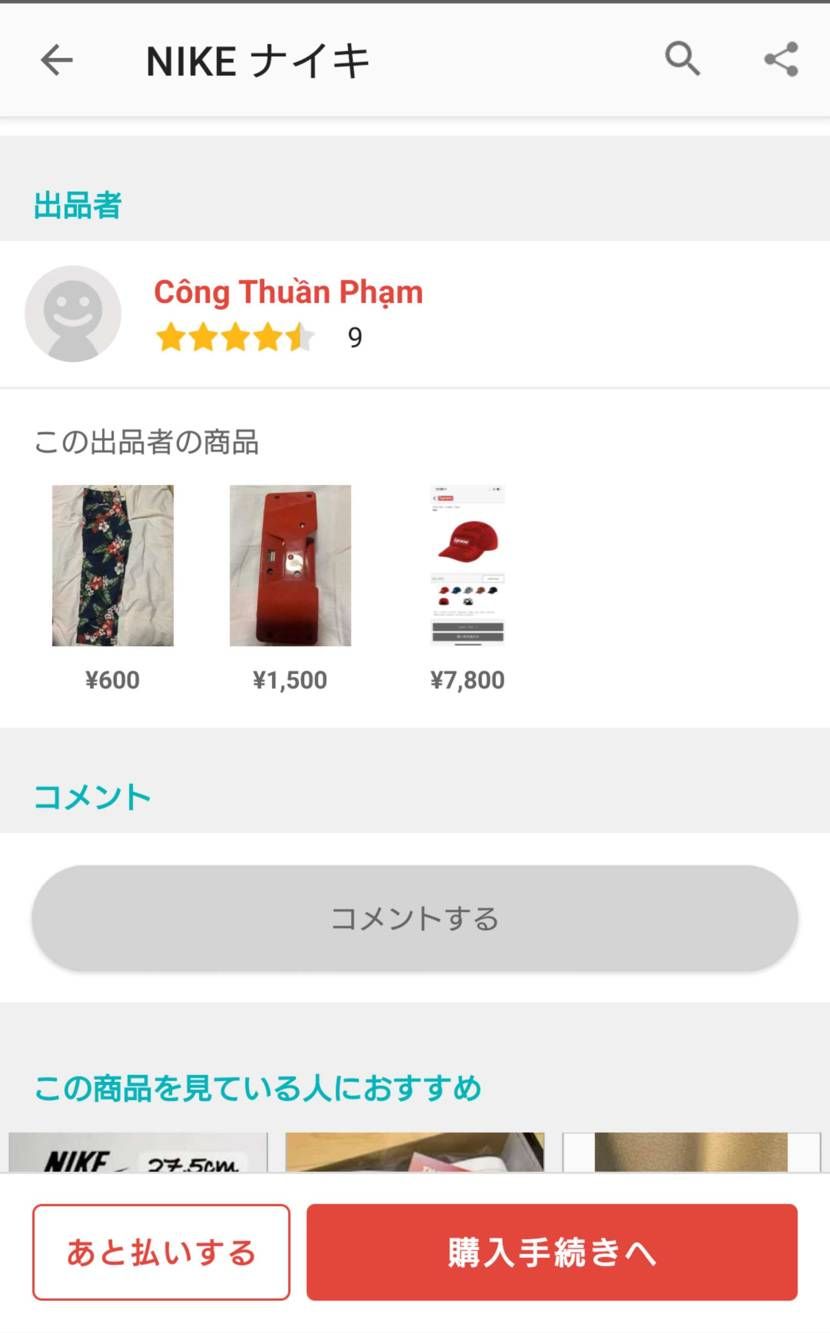The image size is (830, 1333).
Task: Tap the seller's avatar icon
Action: [x=73, y=313]
